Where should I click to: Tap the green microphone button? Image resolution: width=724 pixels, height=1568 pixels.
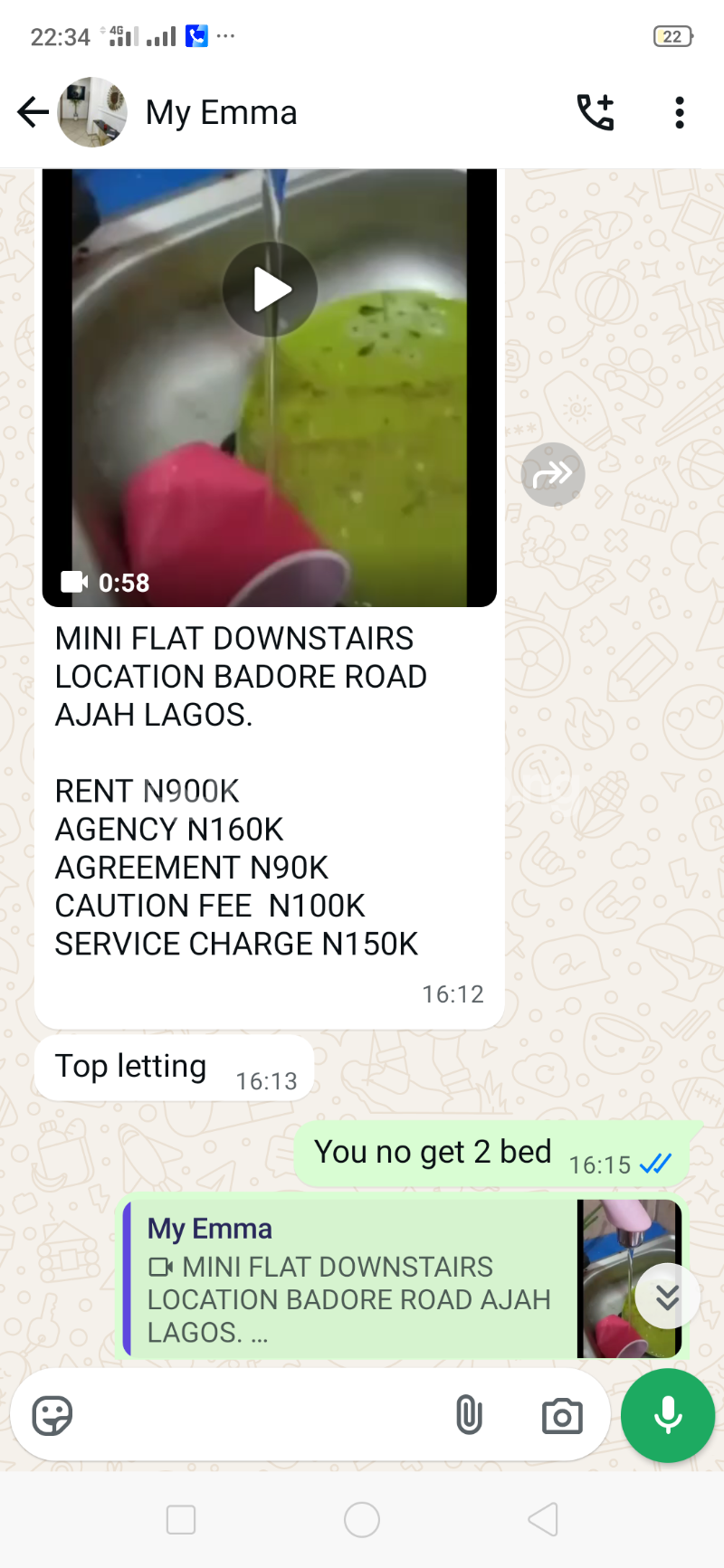coord(667,1415)
